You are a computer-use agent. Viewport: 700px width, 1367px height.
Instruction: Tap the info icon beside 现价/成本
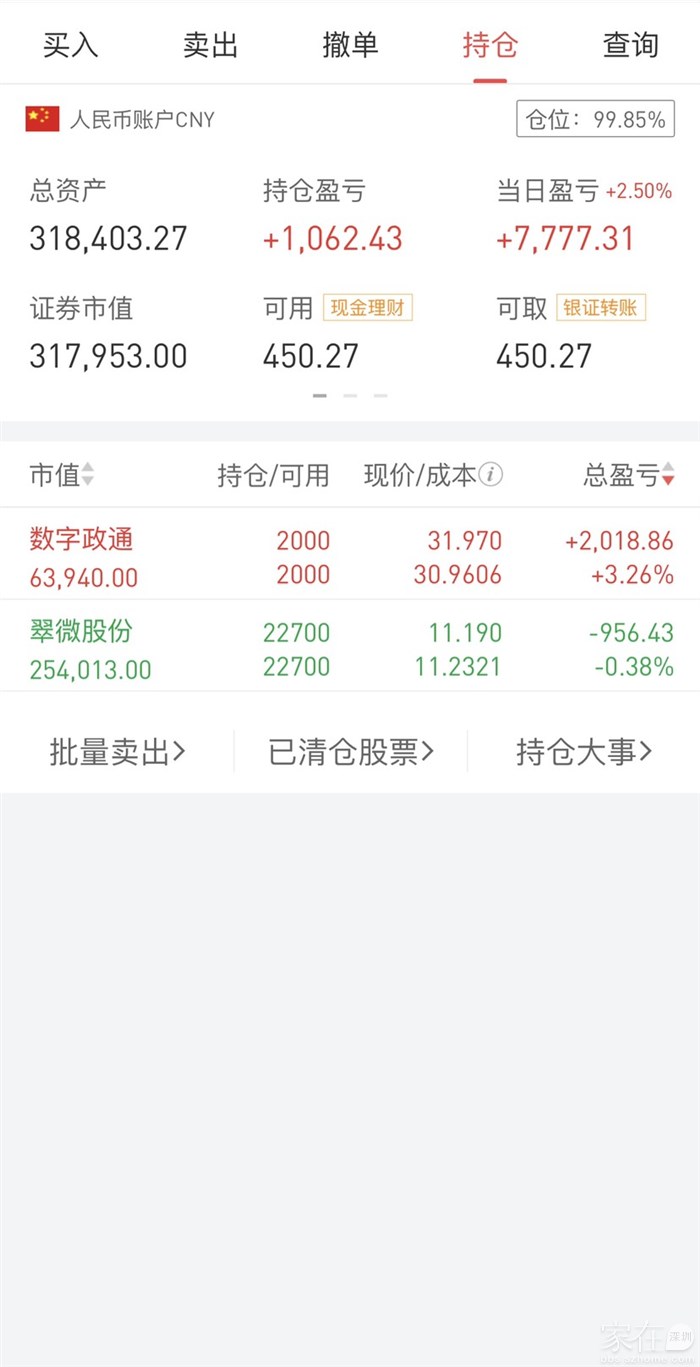coord(491,475)
